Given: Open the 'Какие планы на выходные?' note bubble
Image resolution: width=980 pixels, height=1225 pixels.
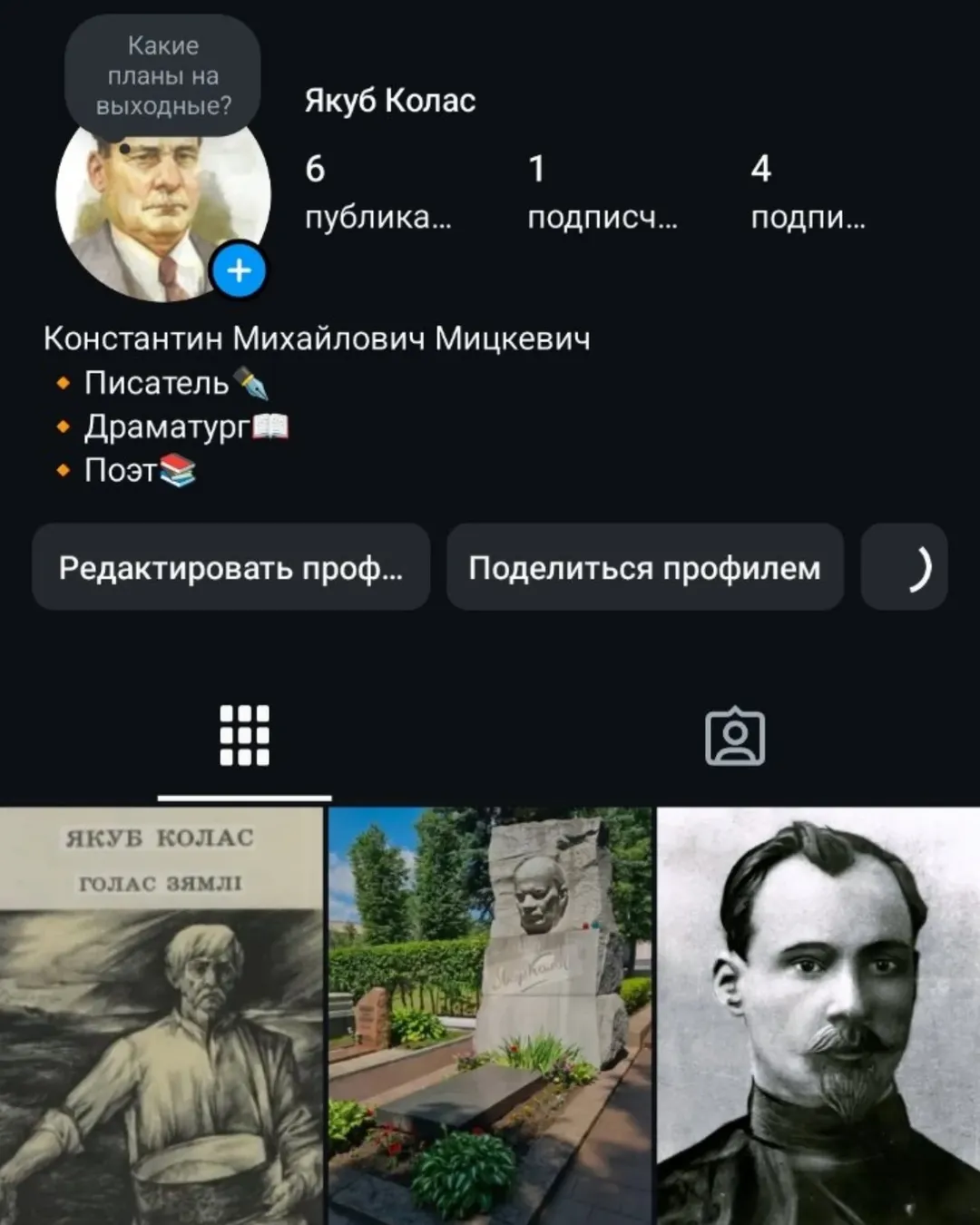Looking at the screenshot, I should (x=163, y=75).
